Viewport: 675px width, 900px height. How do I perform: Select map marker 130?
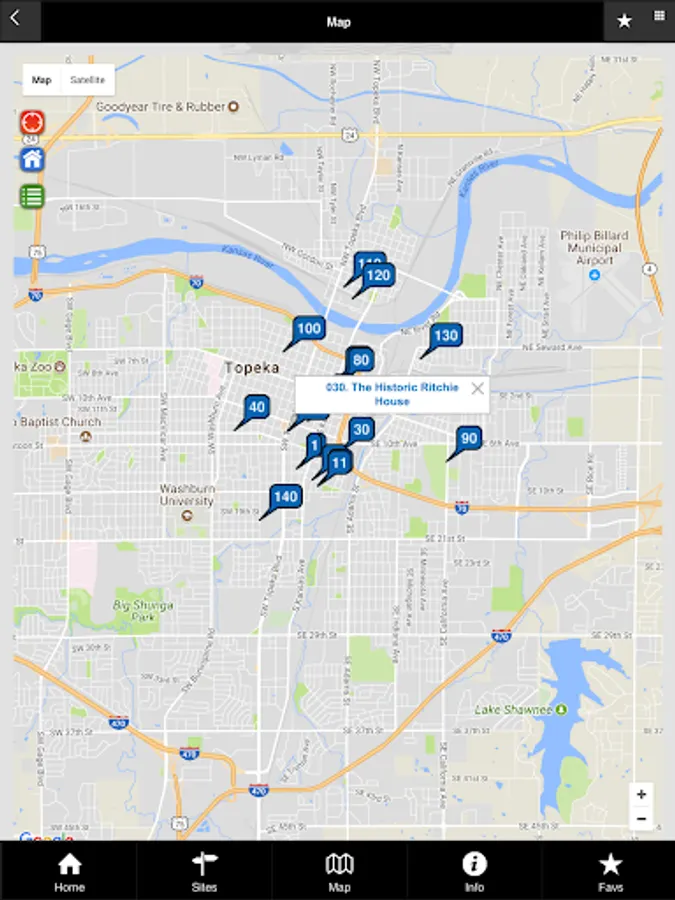point(445,336)
